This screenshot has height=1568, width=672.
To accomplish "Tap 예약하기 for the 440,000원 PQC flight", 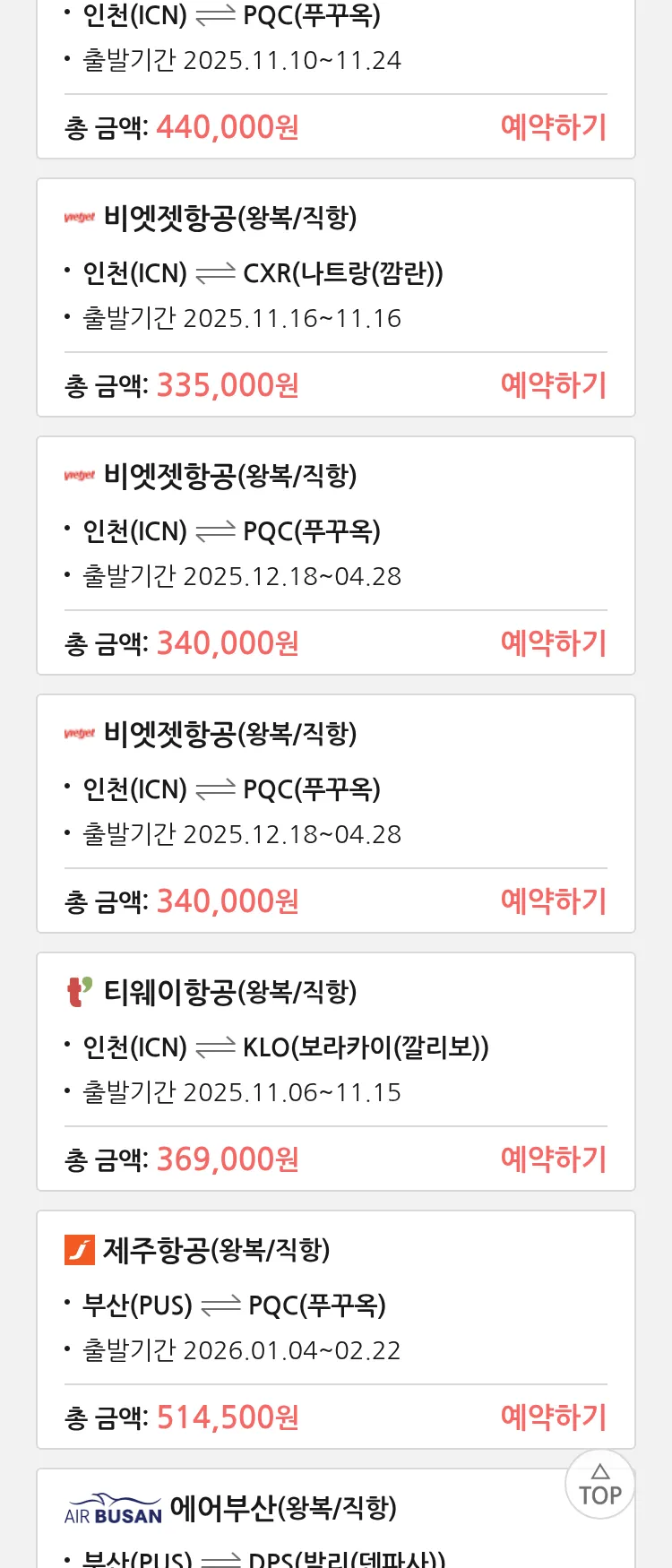I will click(x=553, y=127).
